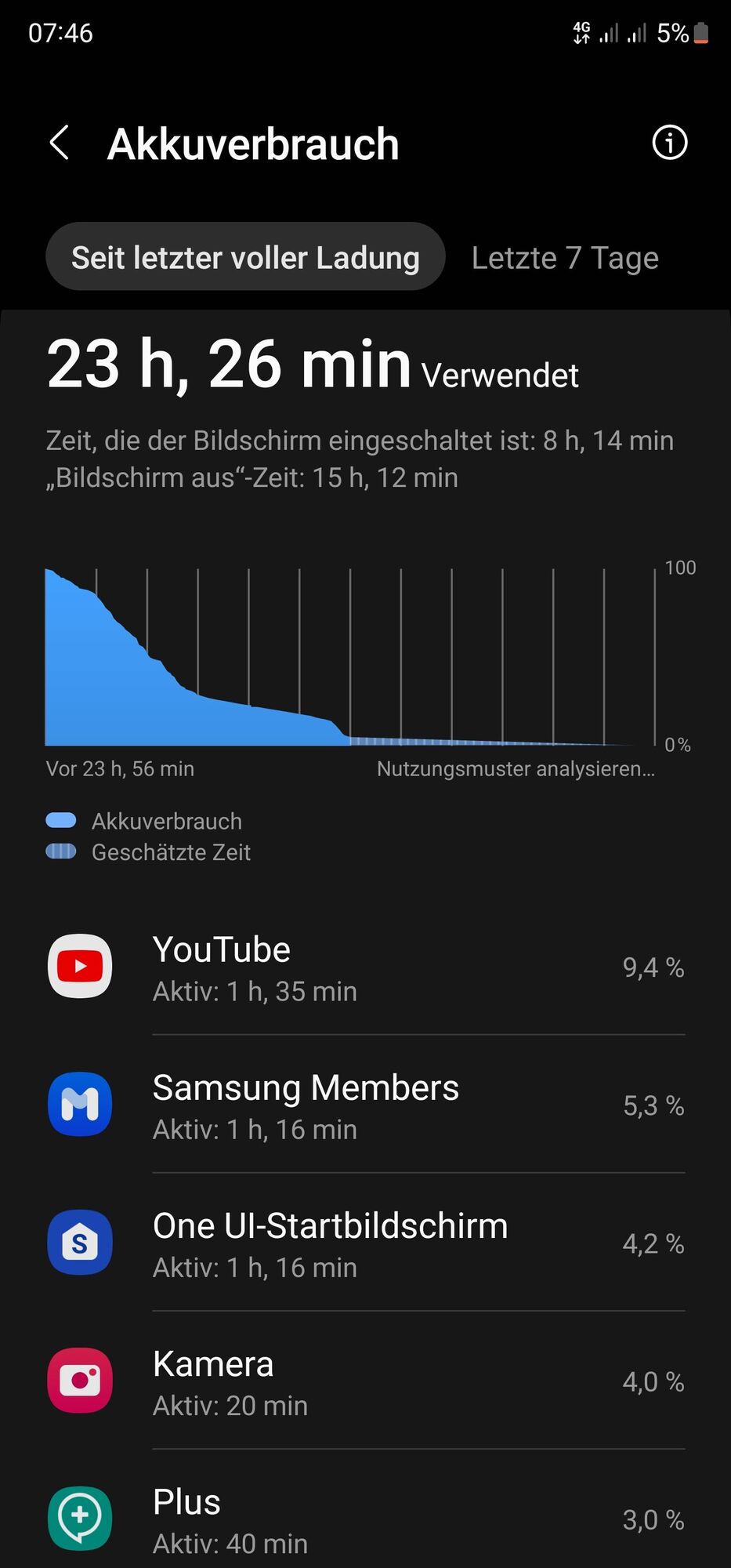This screenshot has height=1568, width=731.
Task: Go back from Akkuverbrauch
Action: coord(60,143)
